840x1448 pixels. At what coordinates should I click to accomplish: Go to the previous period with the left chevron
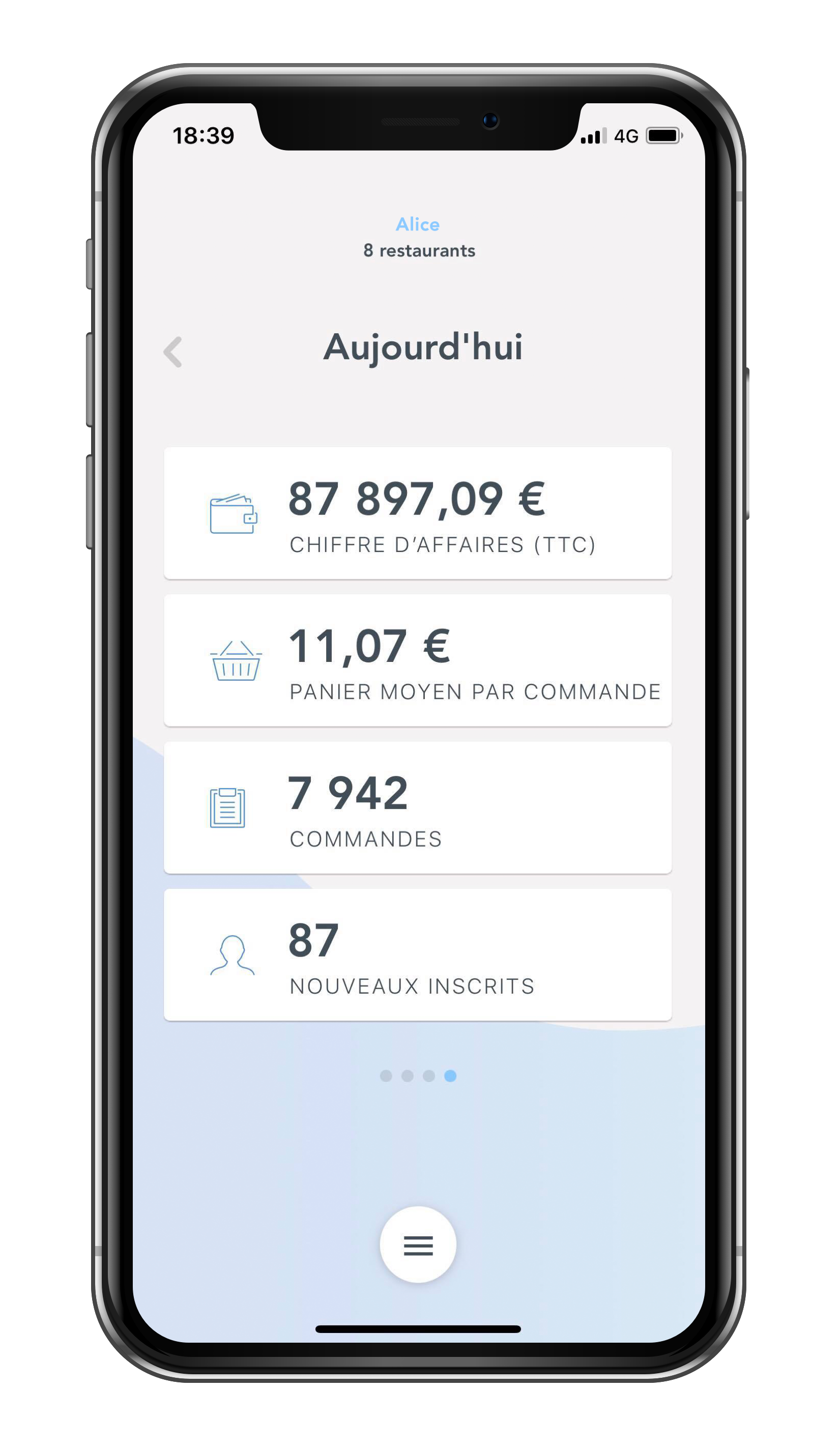coord(173,352)
